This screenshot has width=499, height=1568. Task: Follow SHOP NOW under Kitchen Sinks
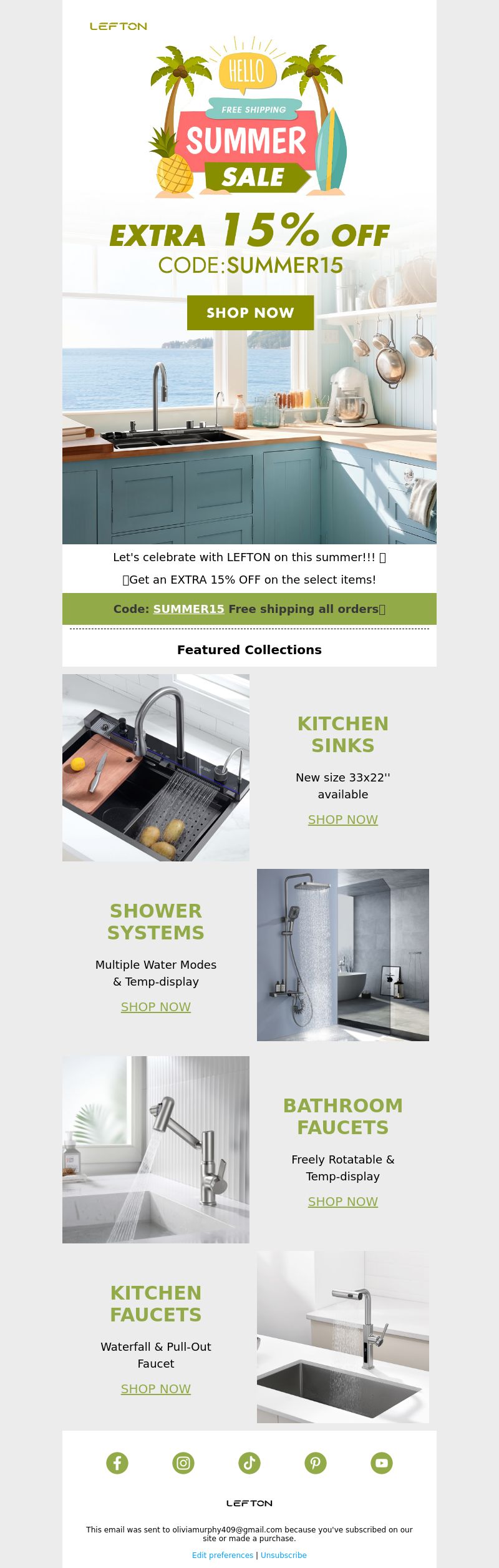point(342,820)
